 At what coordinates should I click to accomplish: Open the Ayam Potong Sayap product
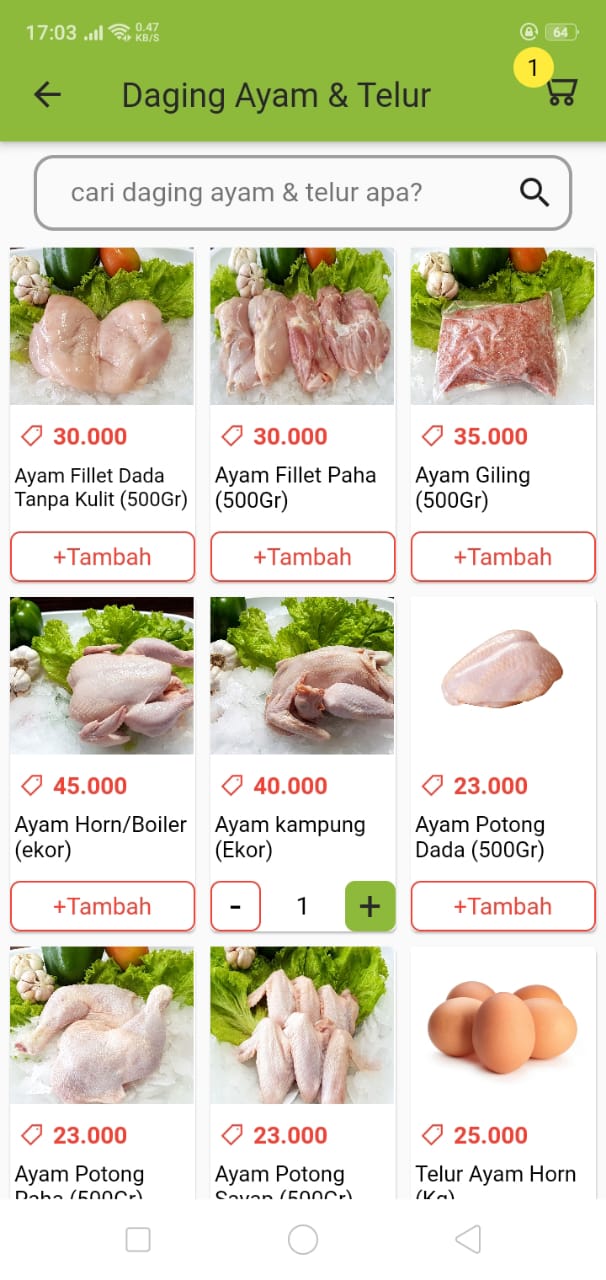click(302, 1025)
